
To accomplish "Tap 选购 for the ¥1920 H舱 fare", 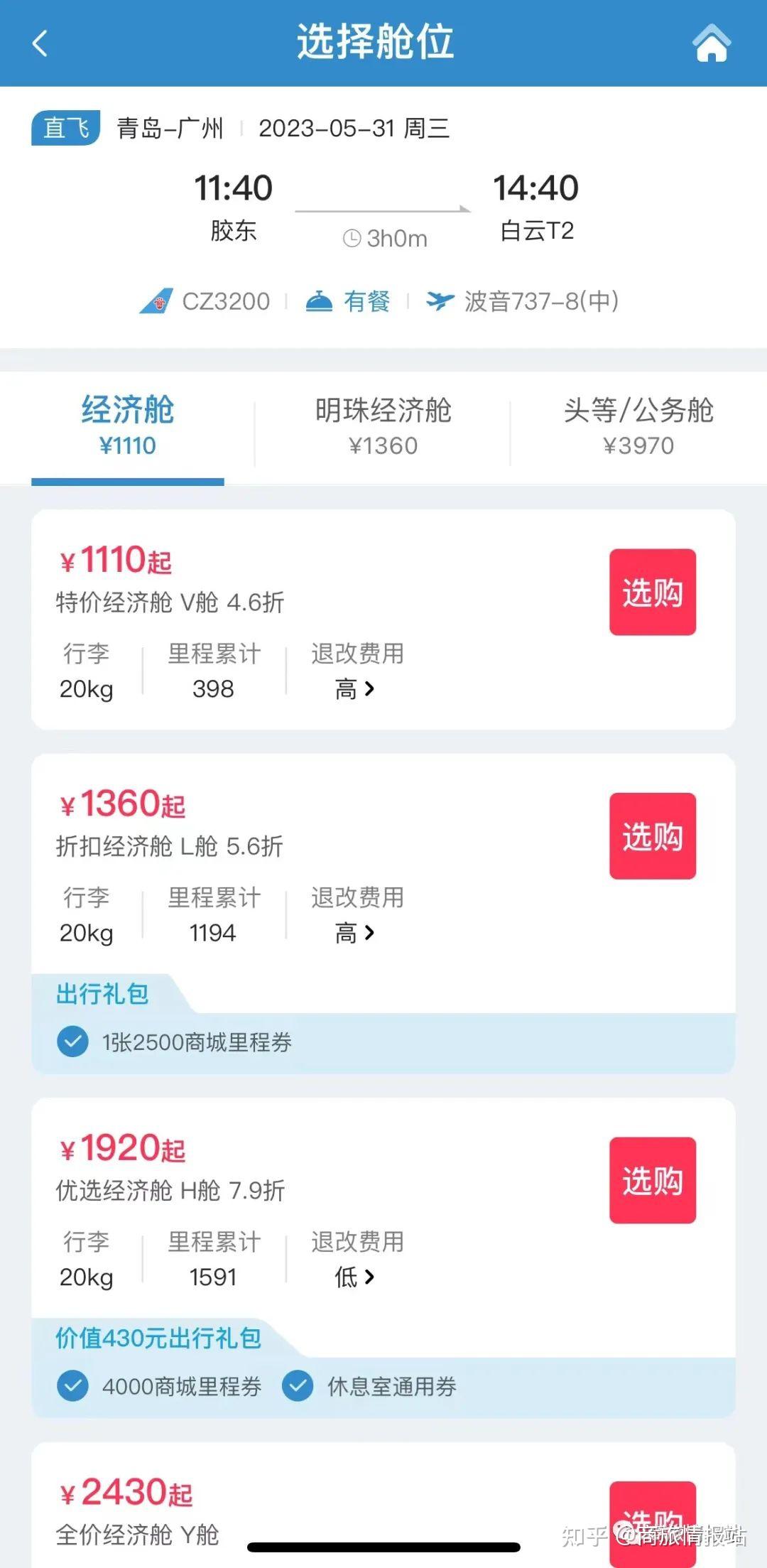I will [653, 1180].
